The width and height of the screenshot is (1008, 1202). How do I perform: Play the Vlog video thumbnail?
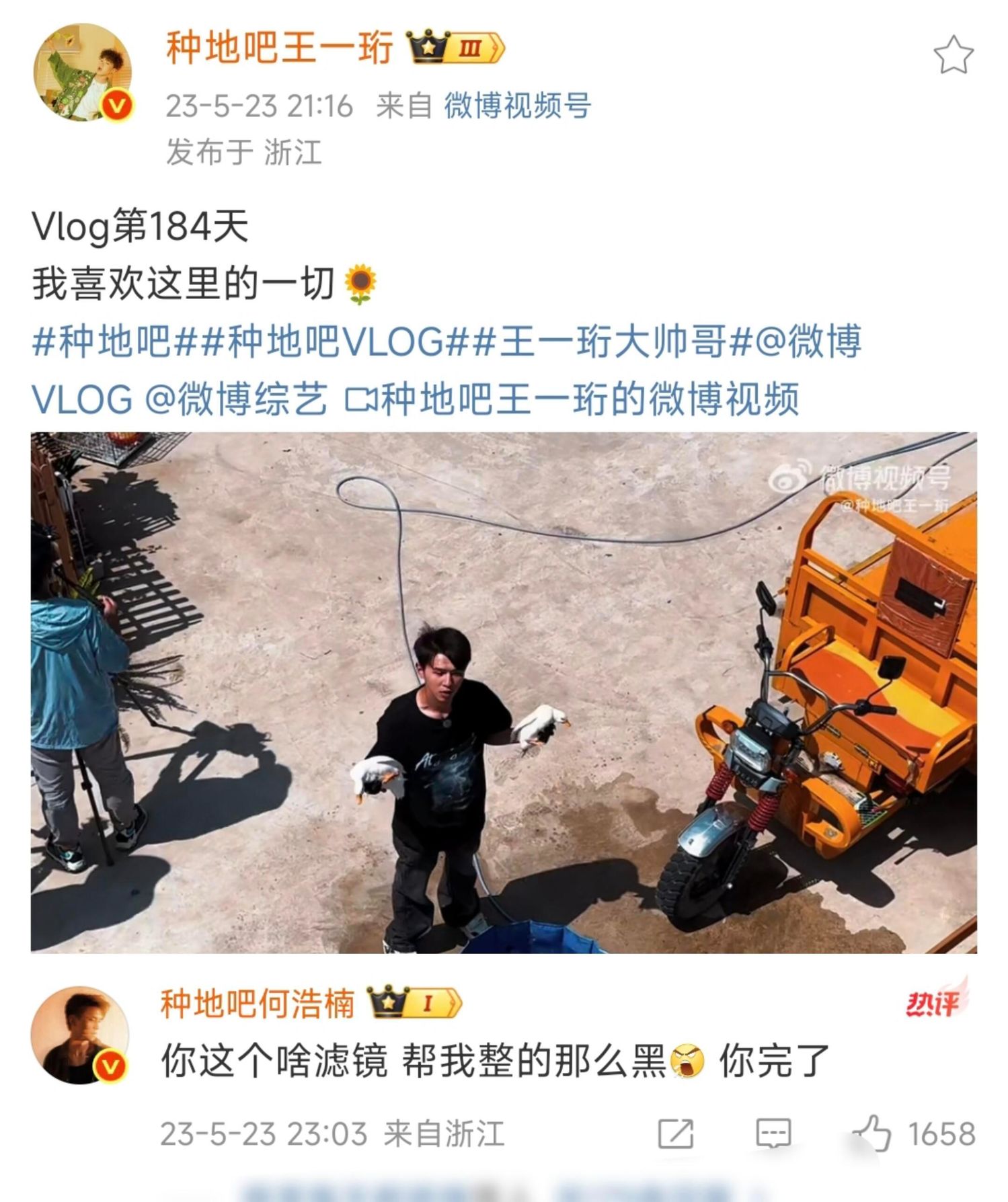pos(504,692)
